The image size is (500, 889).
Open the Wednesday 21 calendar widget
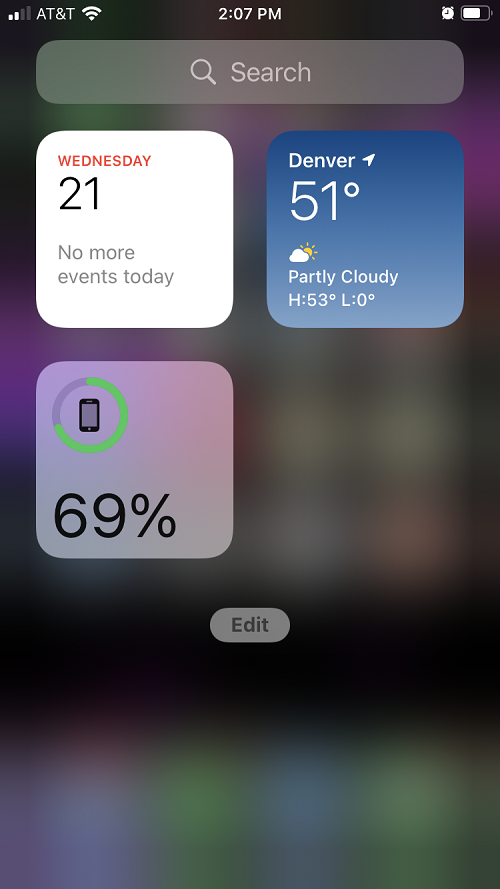[x=134, y=229]
